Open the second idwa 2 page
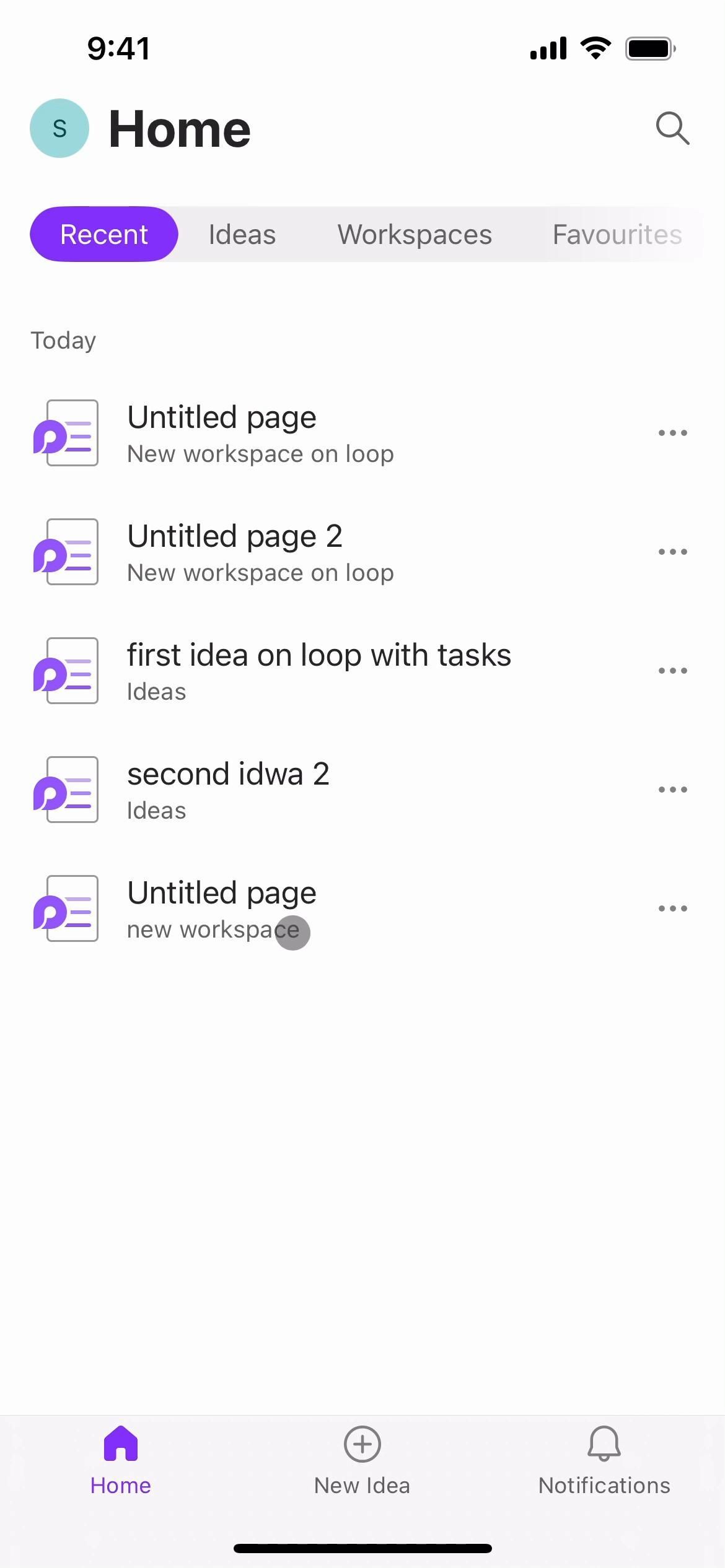 (228, 789)
